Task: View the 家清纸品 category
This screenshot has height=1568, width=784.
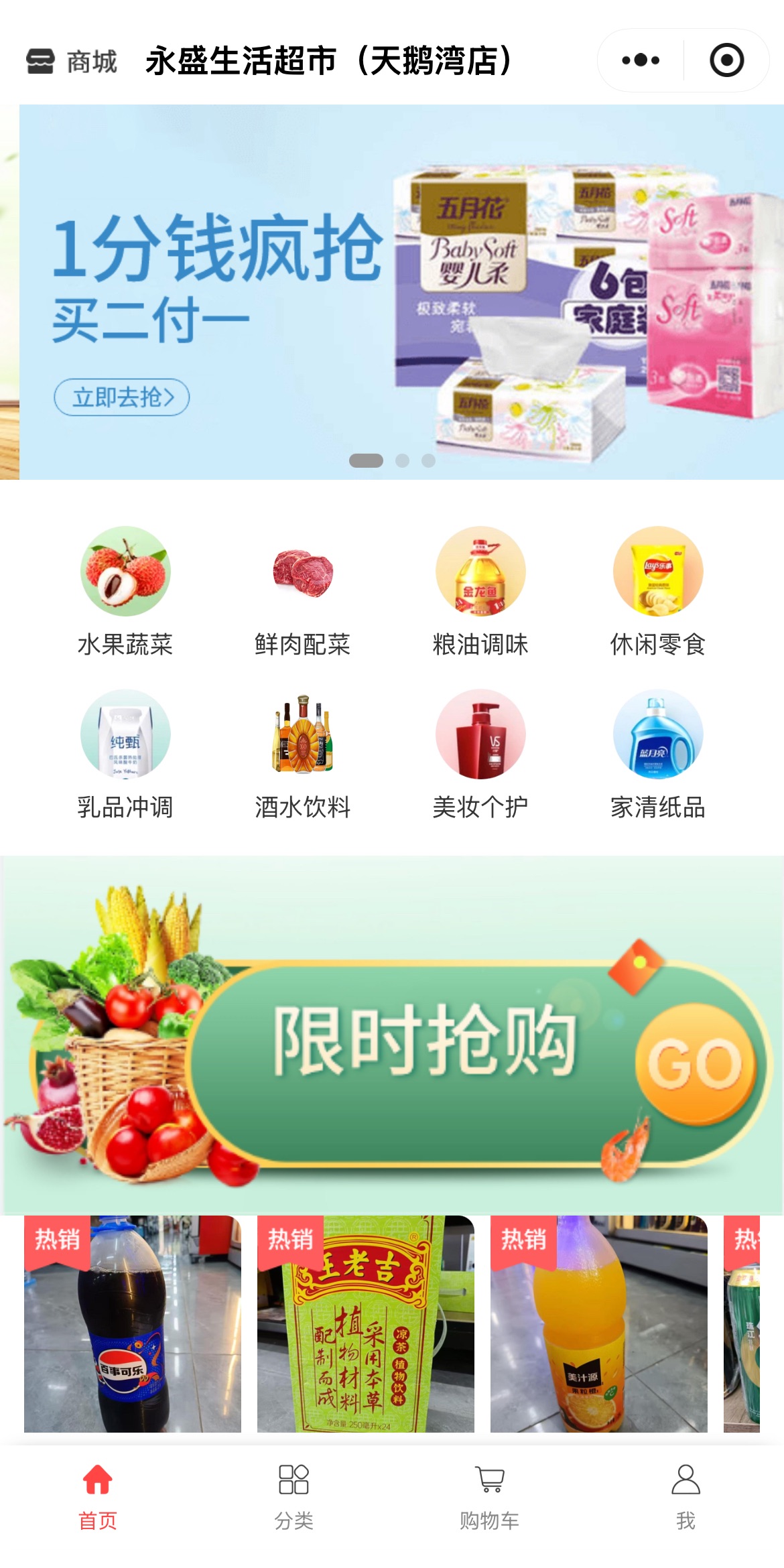Action: (x=658, y=754)
